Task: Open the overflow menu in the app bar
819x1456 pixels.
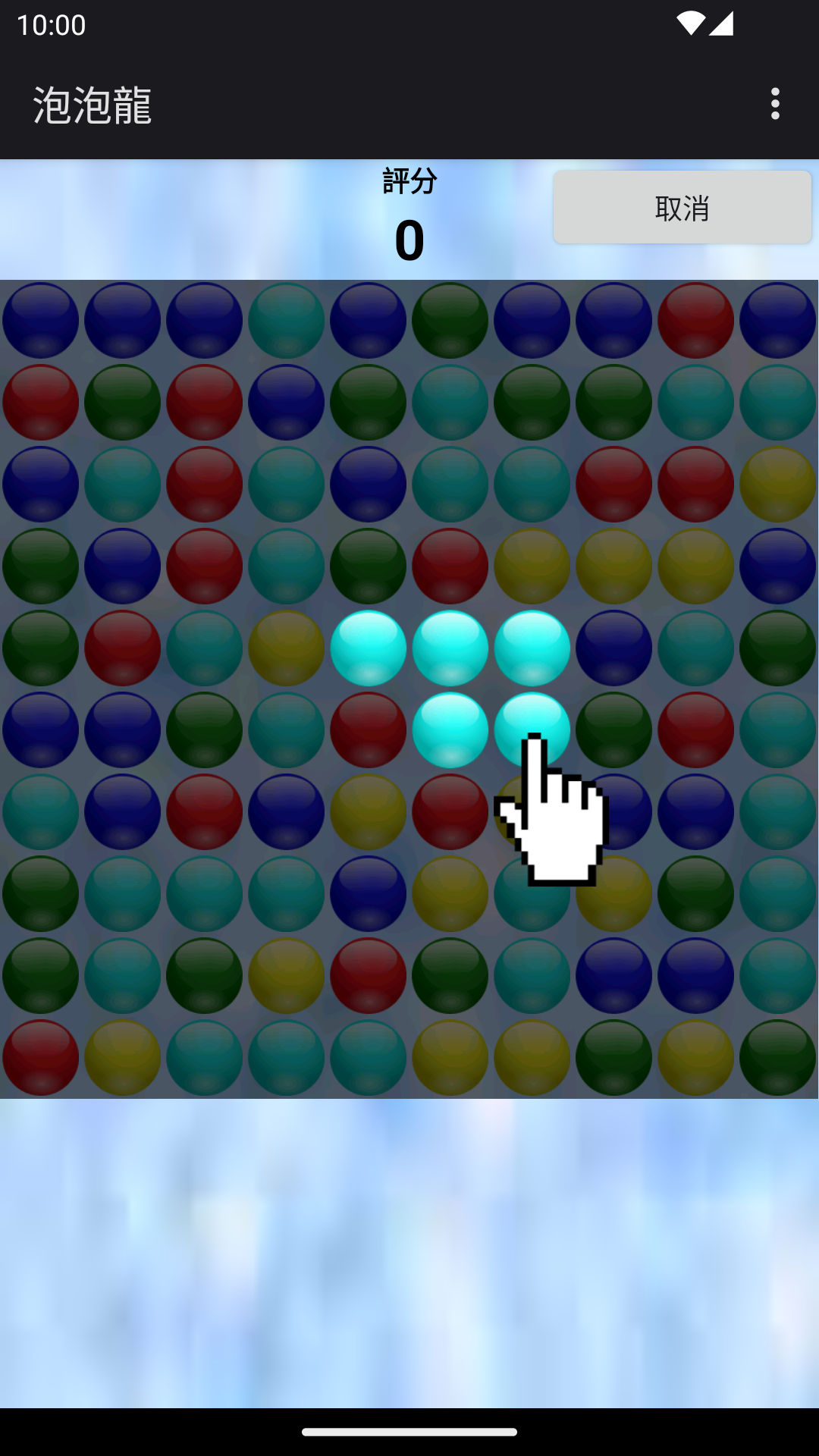Action: (x=774, y=104)
